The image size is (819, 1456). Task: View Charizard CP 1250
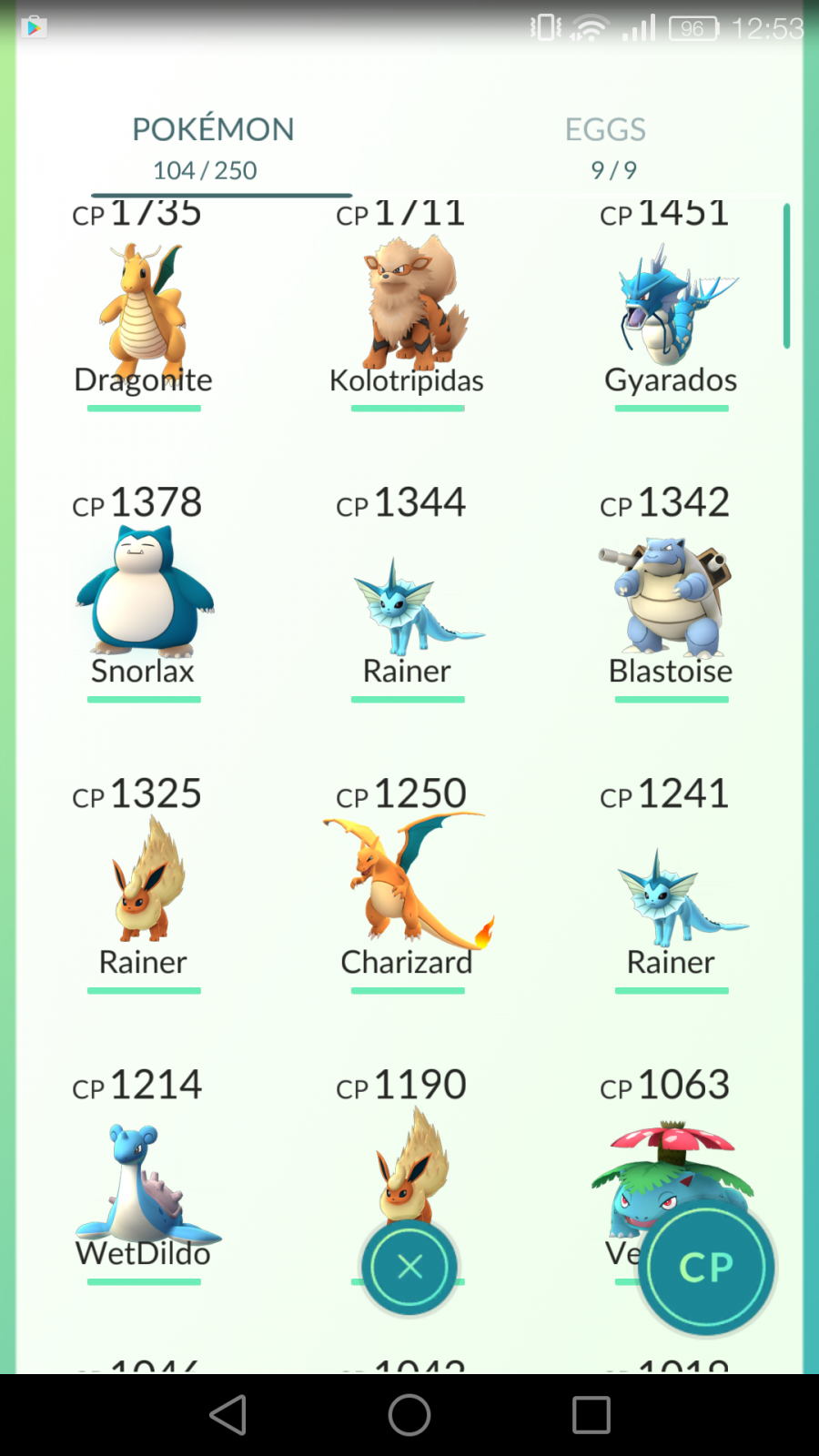407,885
